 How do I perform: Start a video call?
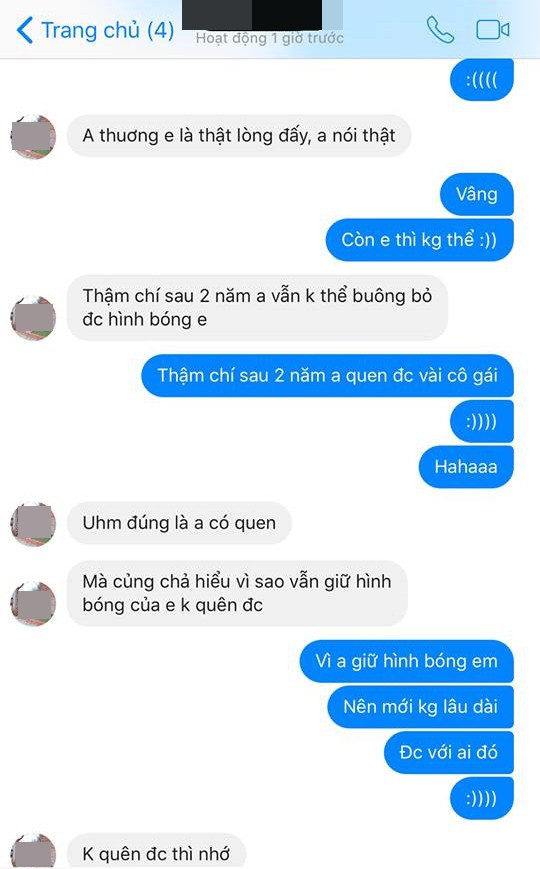tap(492, 30)
